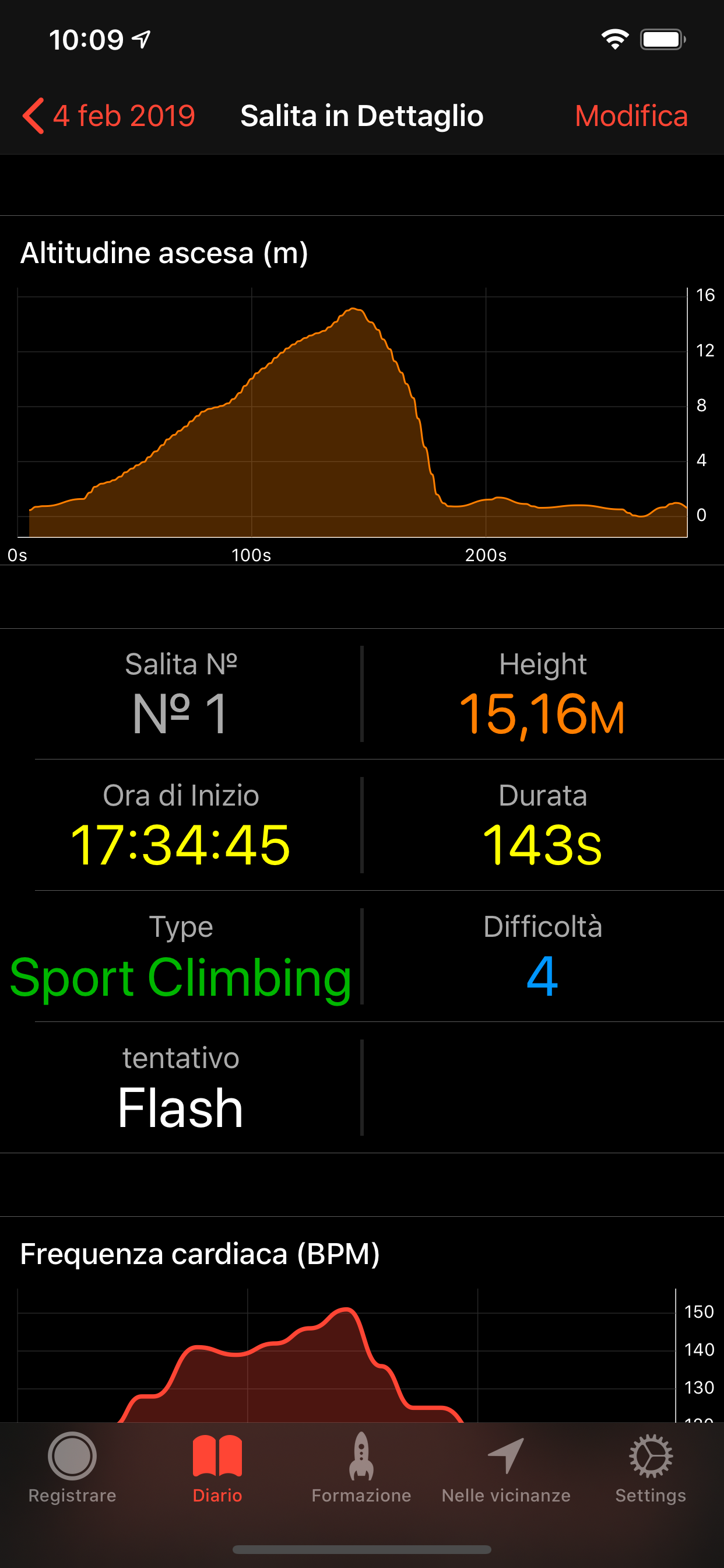Viewport: 724px width, 1568px height.
Task: Switch to the Registrare tab
Action: pos(72,1468)
